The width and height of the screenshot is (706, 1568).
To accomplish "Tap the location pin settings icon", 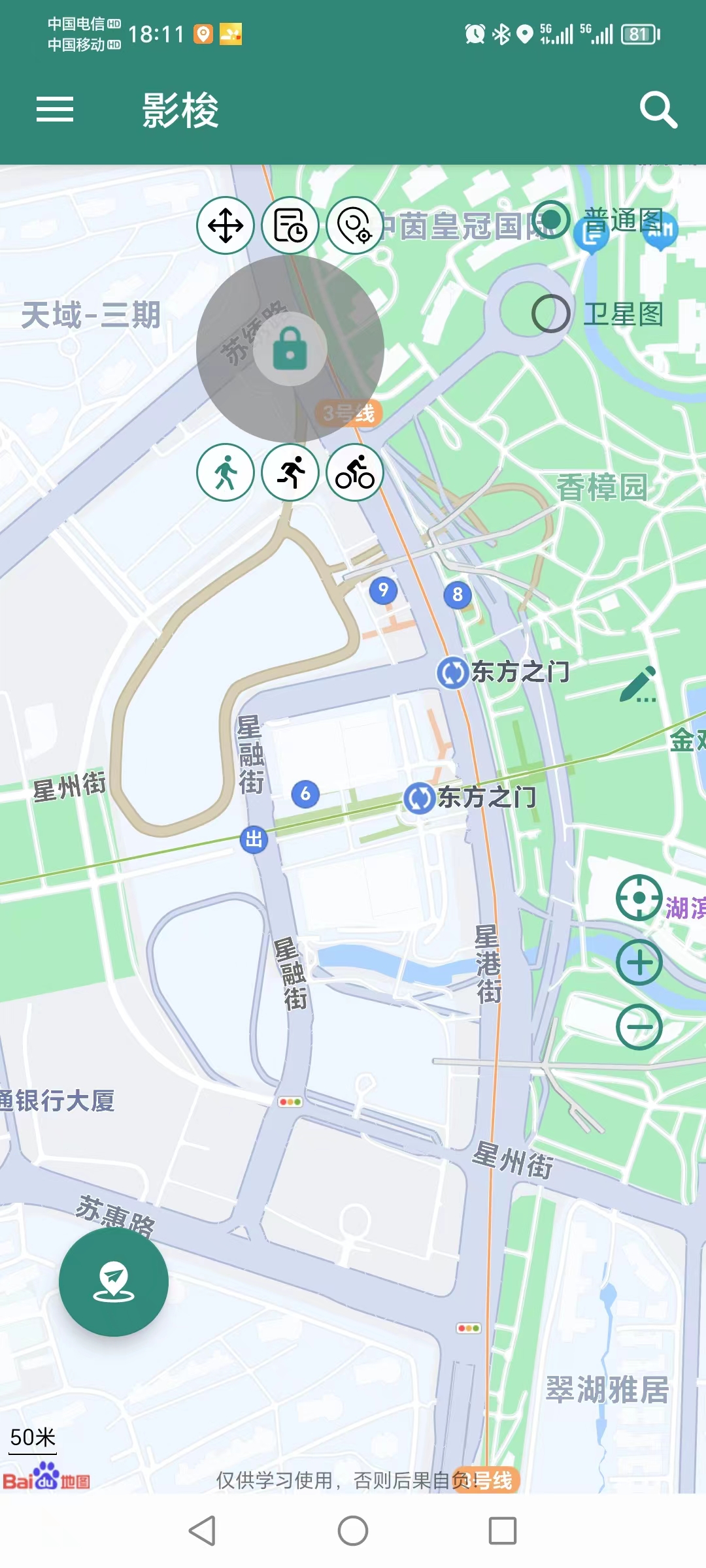I will (355, 225).
